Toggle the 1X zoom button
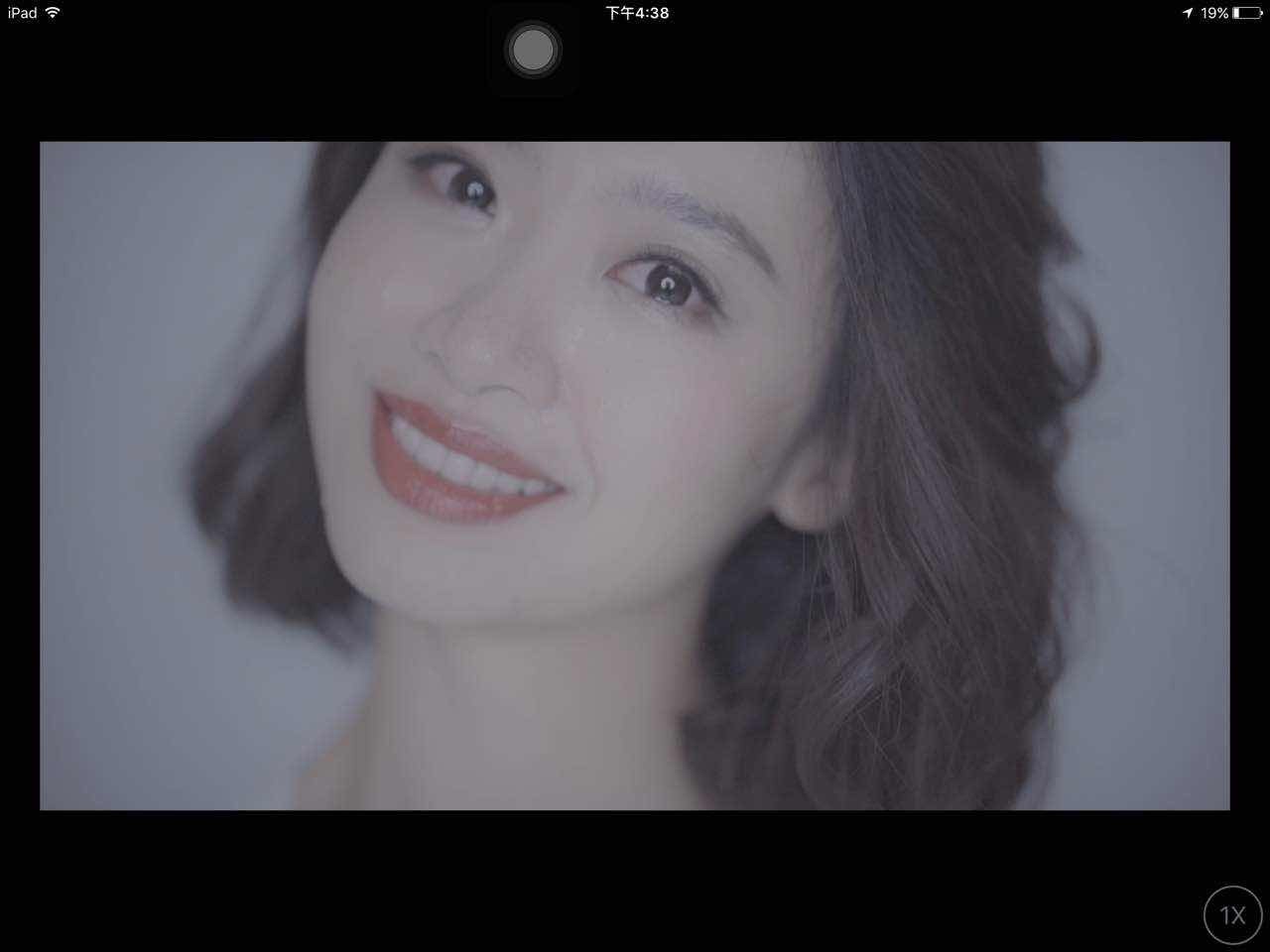Screen dimensions: 1270x952 [1232, 914]
